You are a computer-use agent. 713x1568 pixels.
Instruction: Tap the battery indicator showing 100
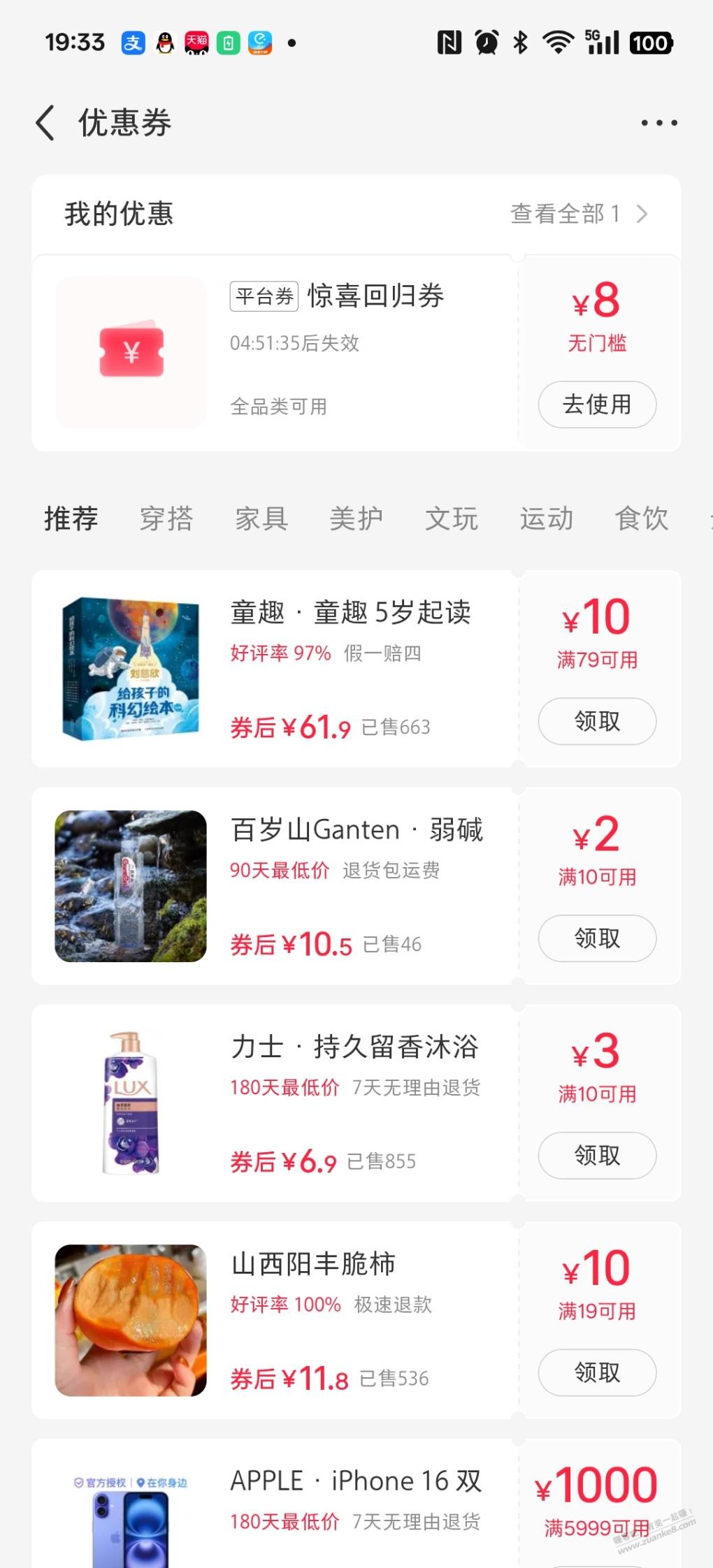[650, 43]
